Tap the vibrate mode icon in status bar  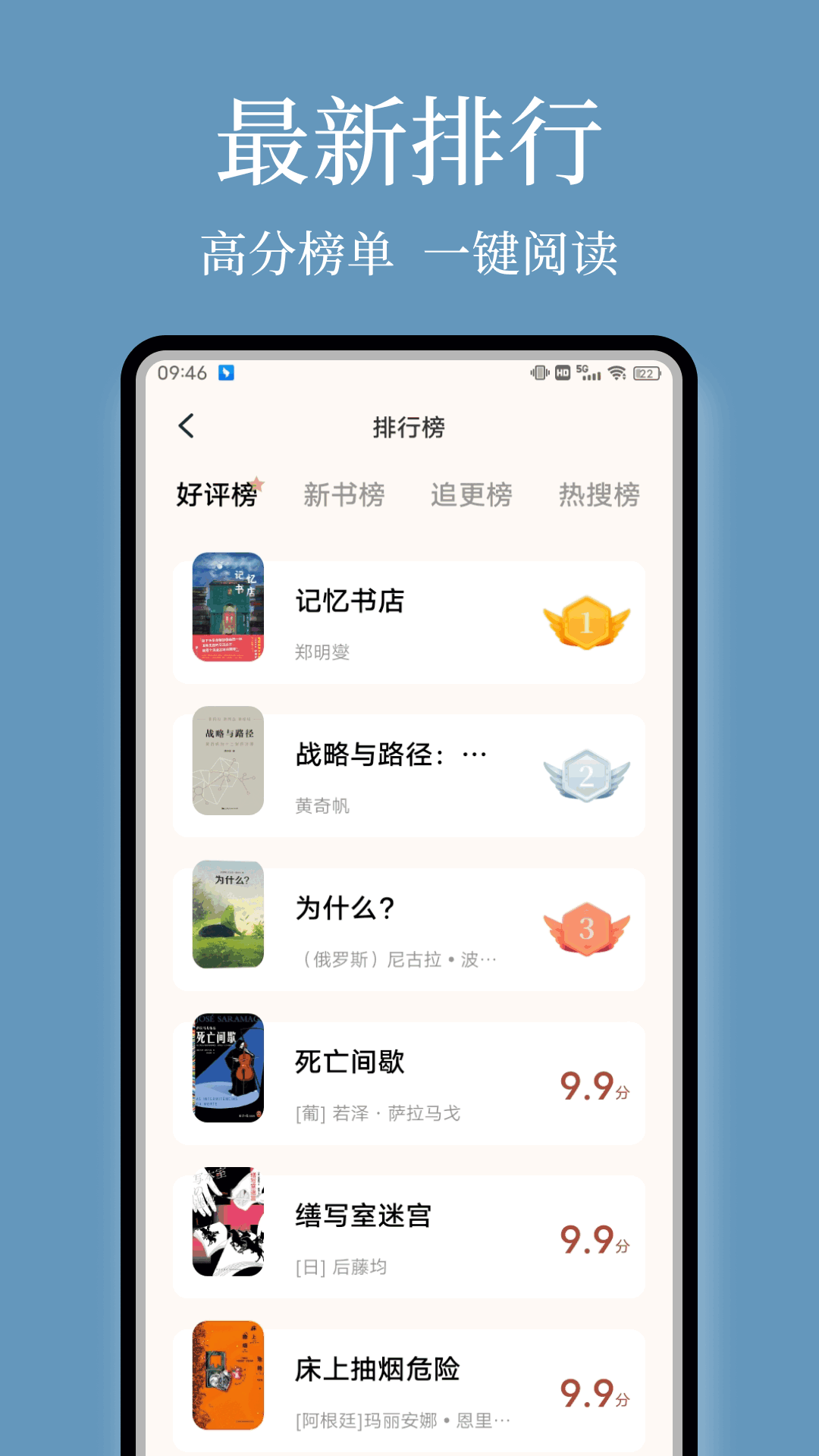(x=539, y=372)
